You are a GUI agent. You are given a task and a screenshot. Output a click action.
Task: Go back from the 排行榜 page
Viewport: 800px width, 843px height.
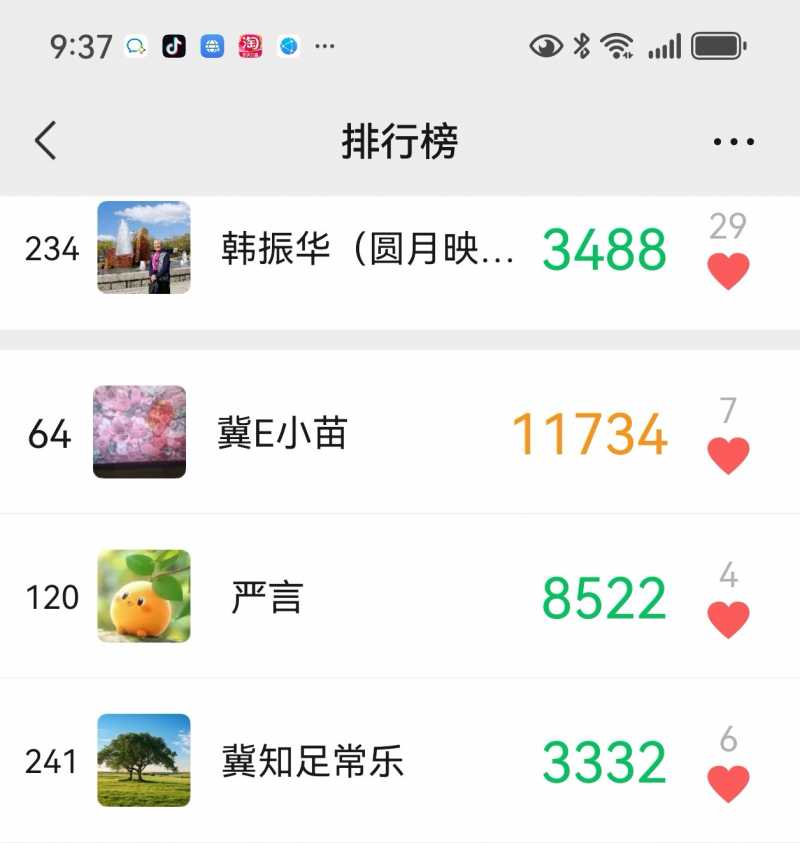pyautogui.click(x=45, y=142)
